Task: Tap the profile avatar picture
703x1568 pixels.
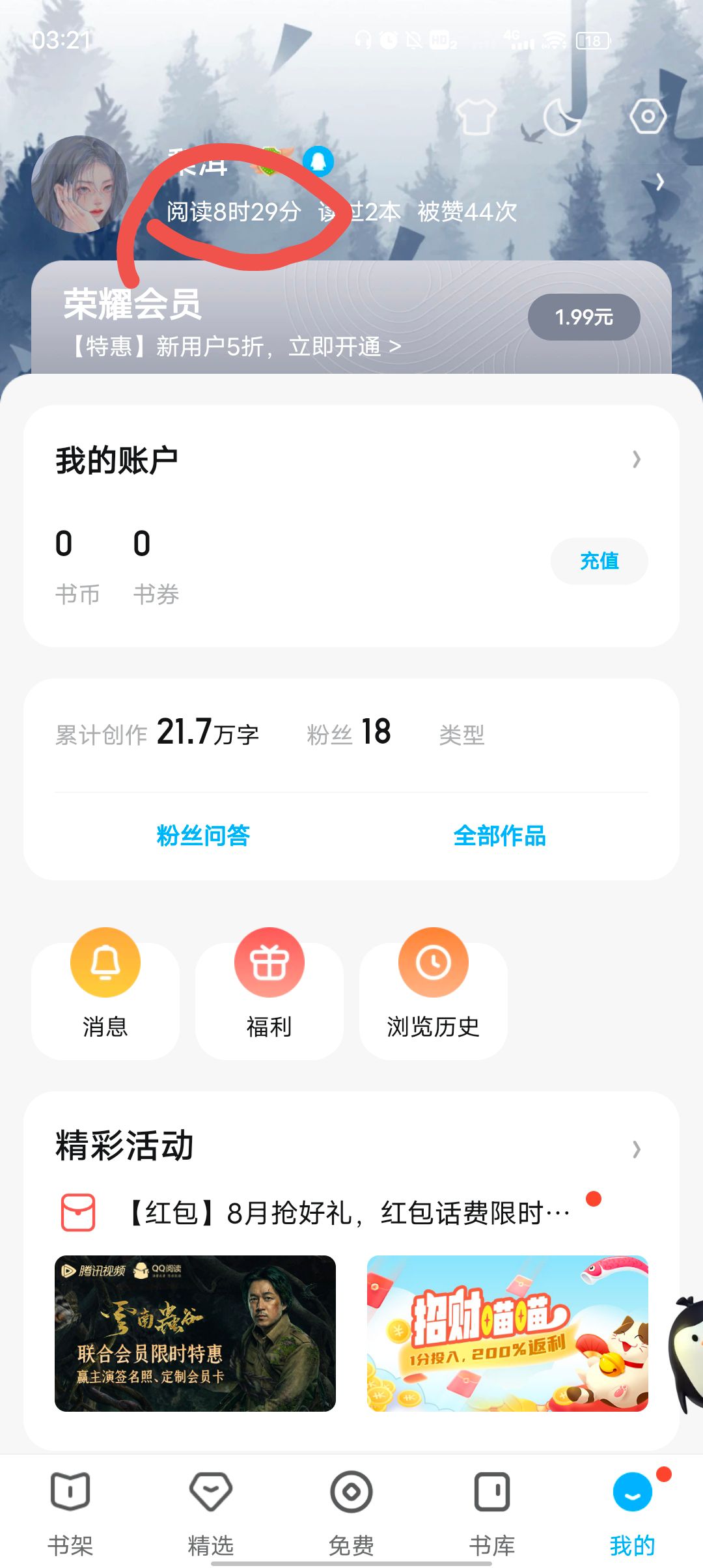Action: pos(80,184)
